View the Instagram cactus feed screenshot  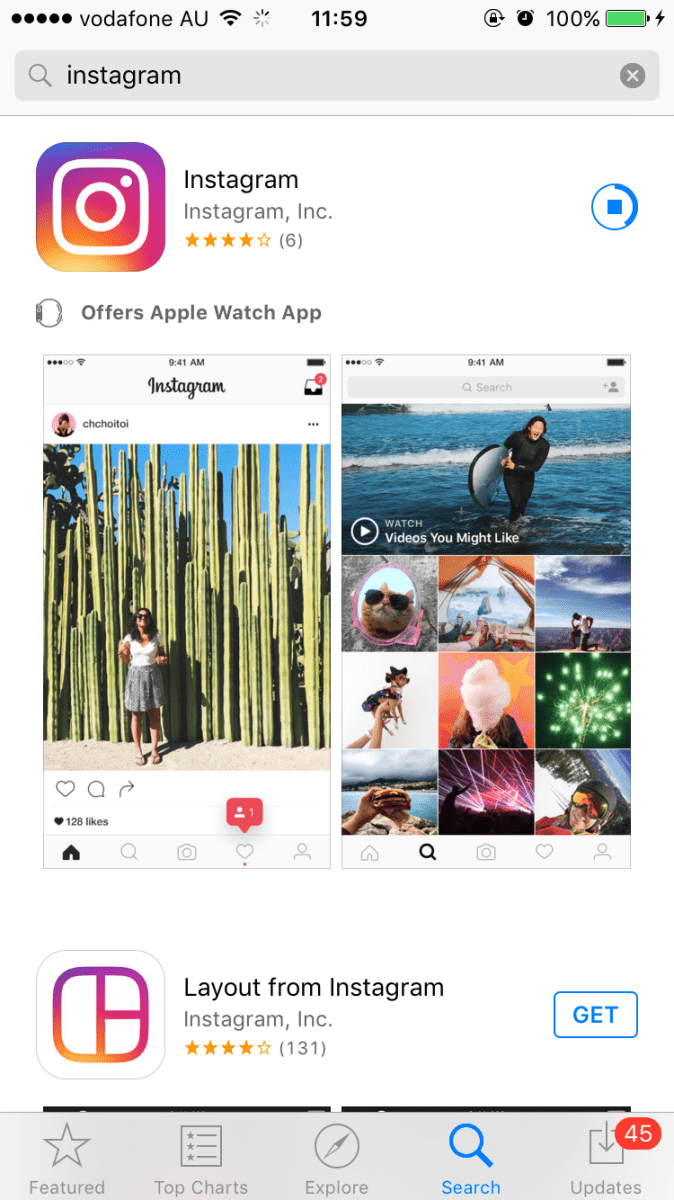187,610
